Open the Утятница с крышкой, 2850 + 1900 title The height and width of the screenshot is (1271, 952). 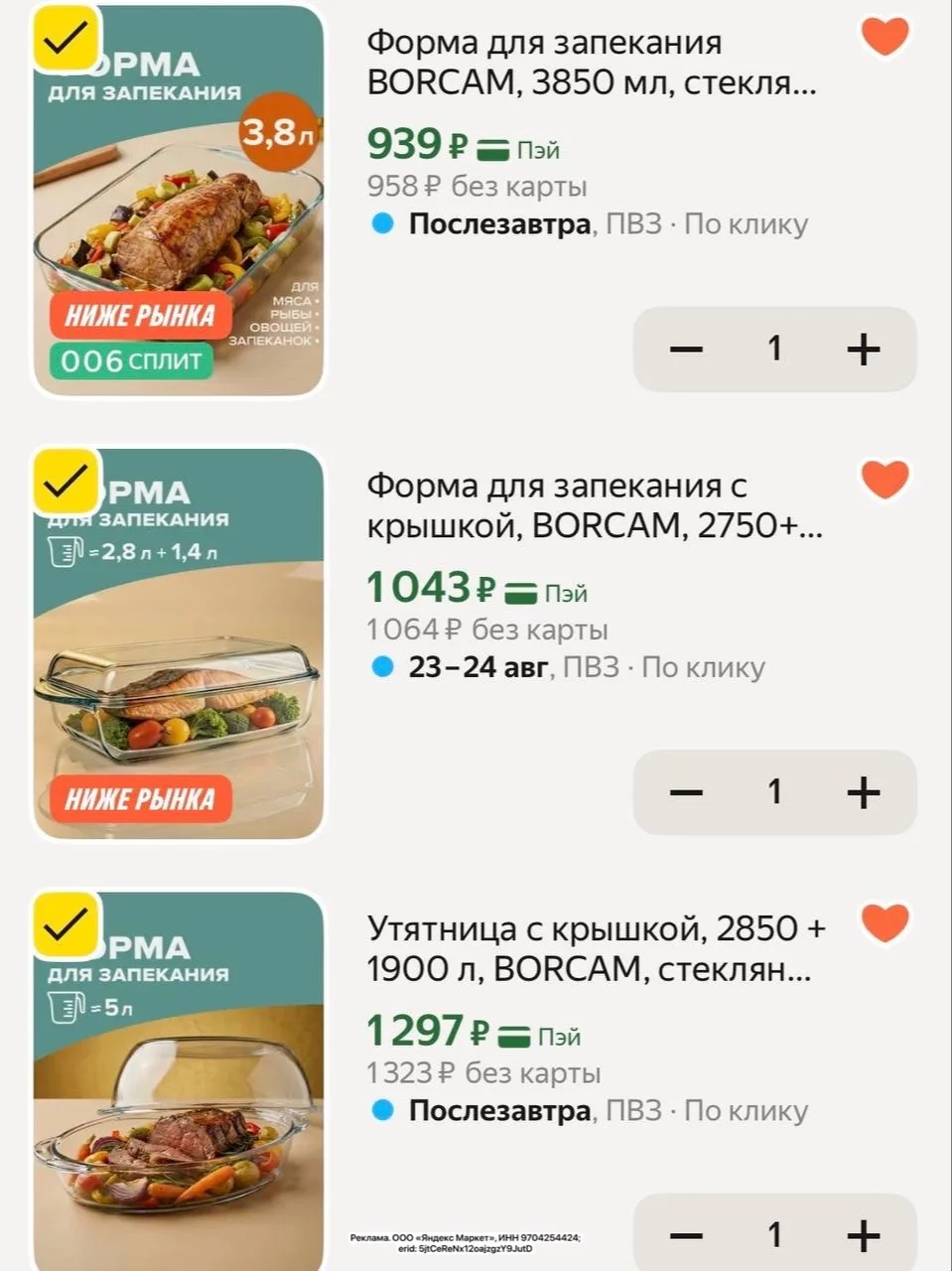coord(596,948)
